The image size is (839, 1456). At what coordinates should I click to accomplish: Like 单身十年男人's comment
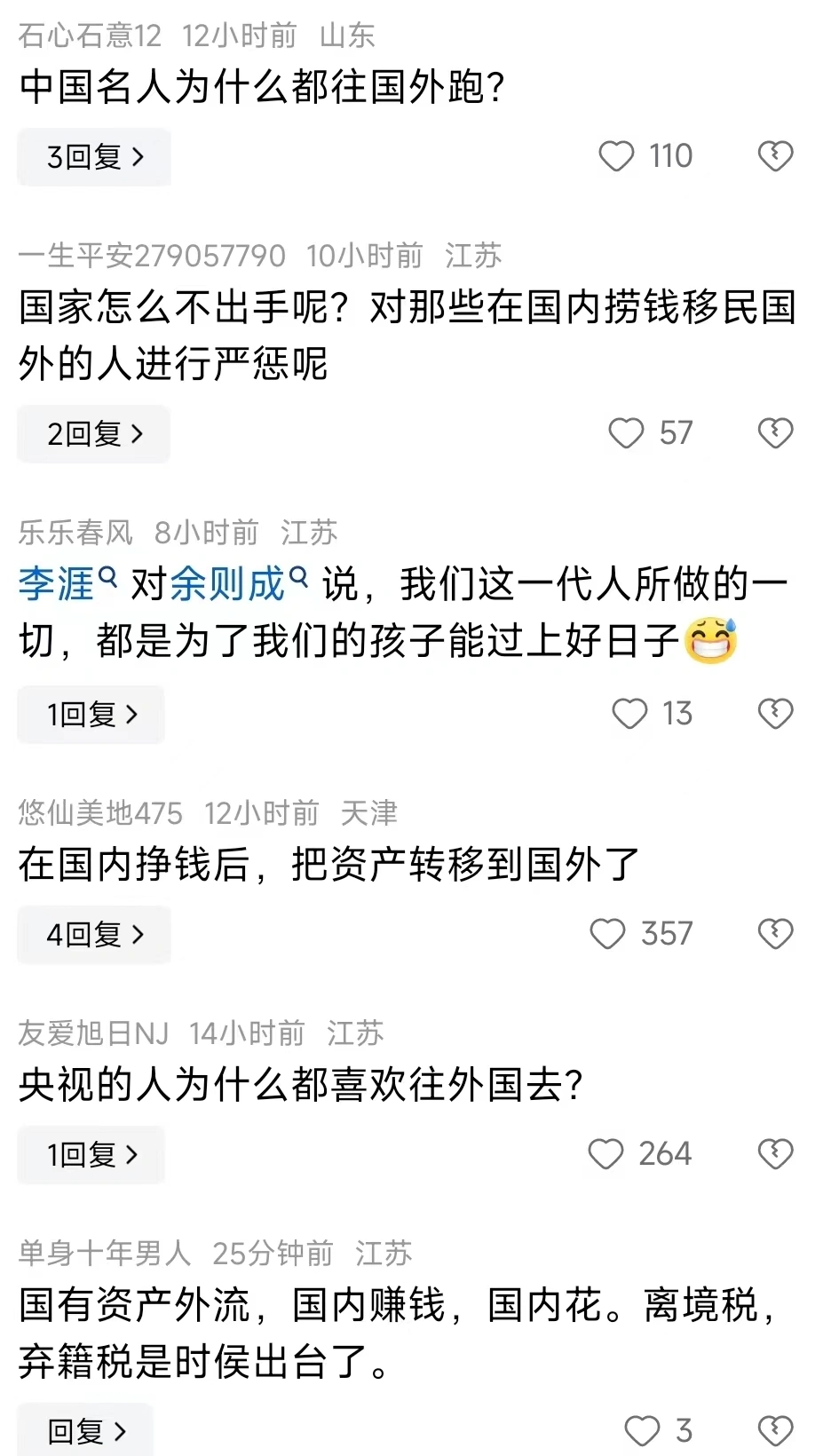(642, 1431)
